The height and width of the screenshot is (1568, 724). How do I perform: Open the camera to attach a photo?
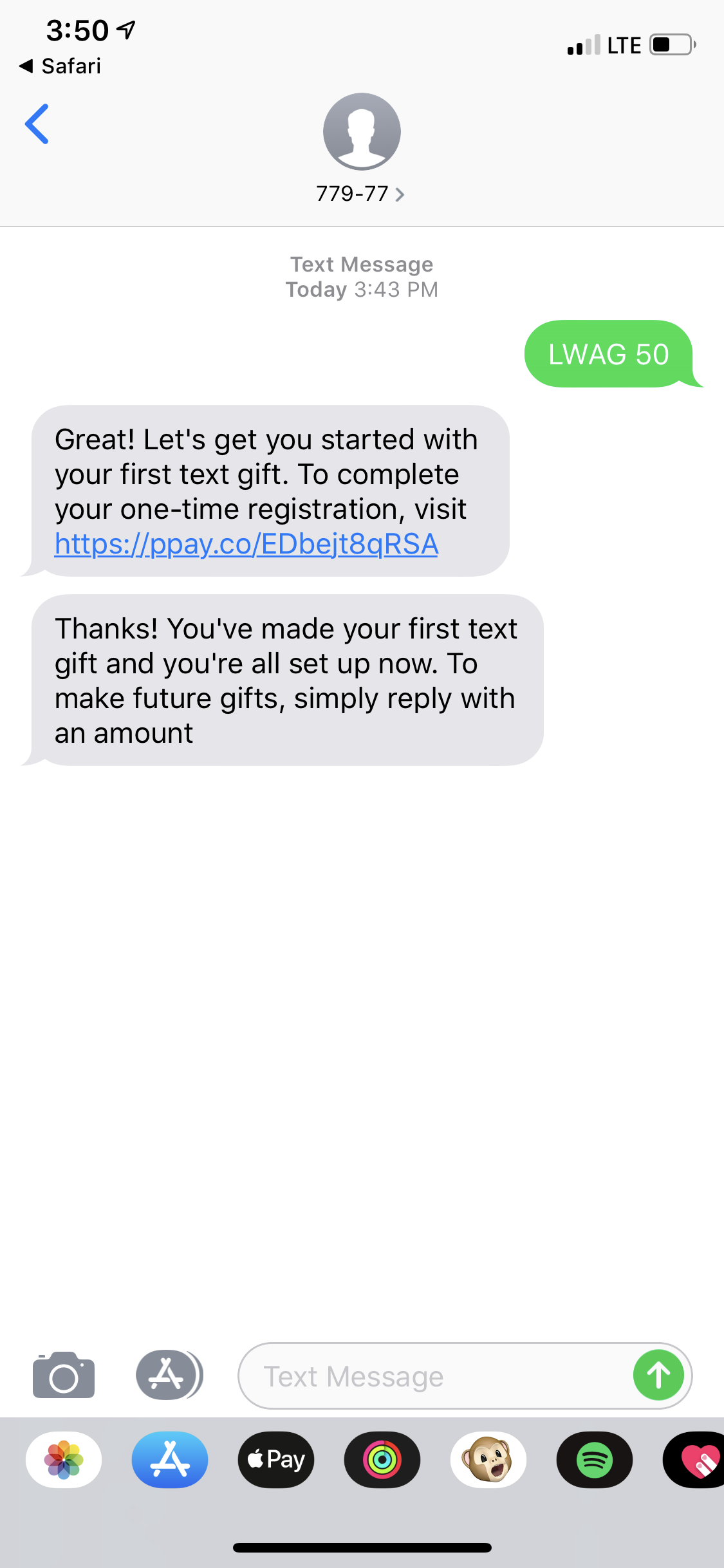tap(64, 1375)
